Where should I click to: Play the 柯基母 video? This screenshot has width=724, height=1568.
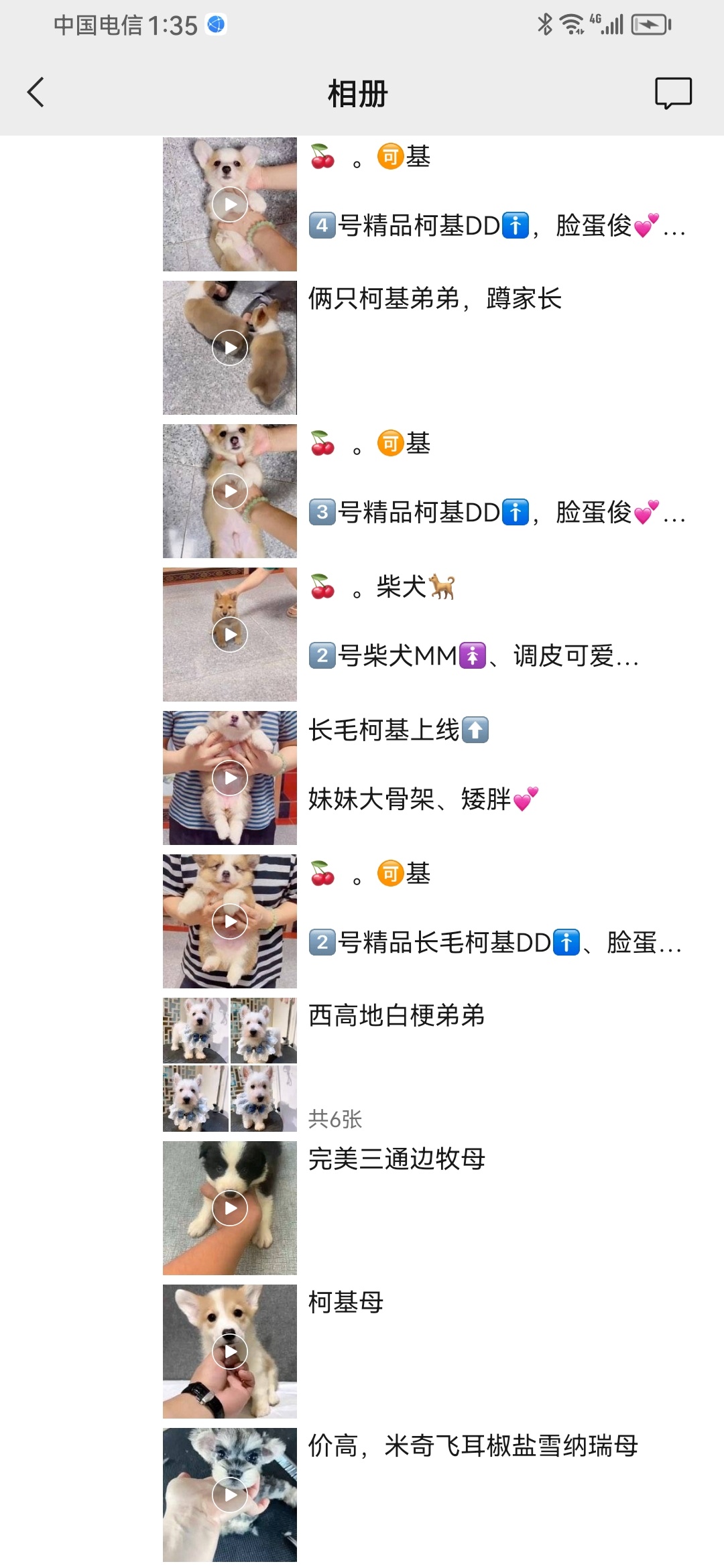[x=230, y=1352]
